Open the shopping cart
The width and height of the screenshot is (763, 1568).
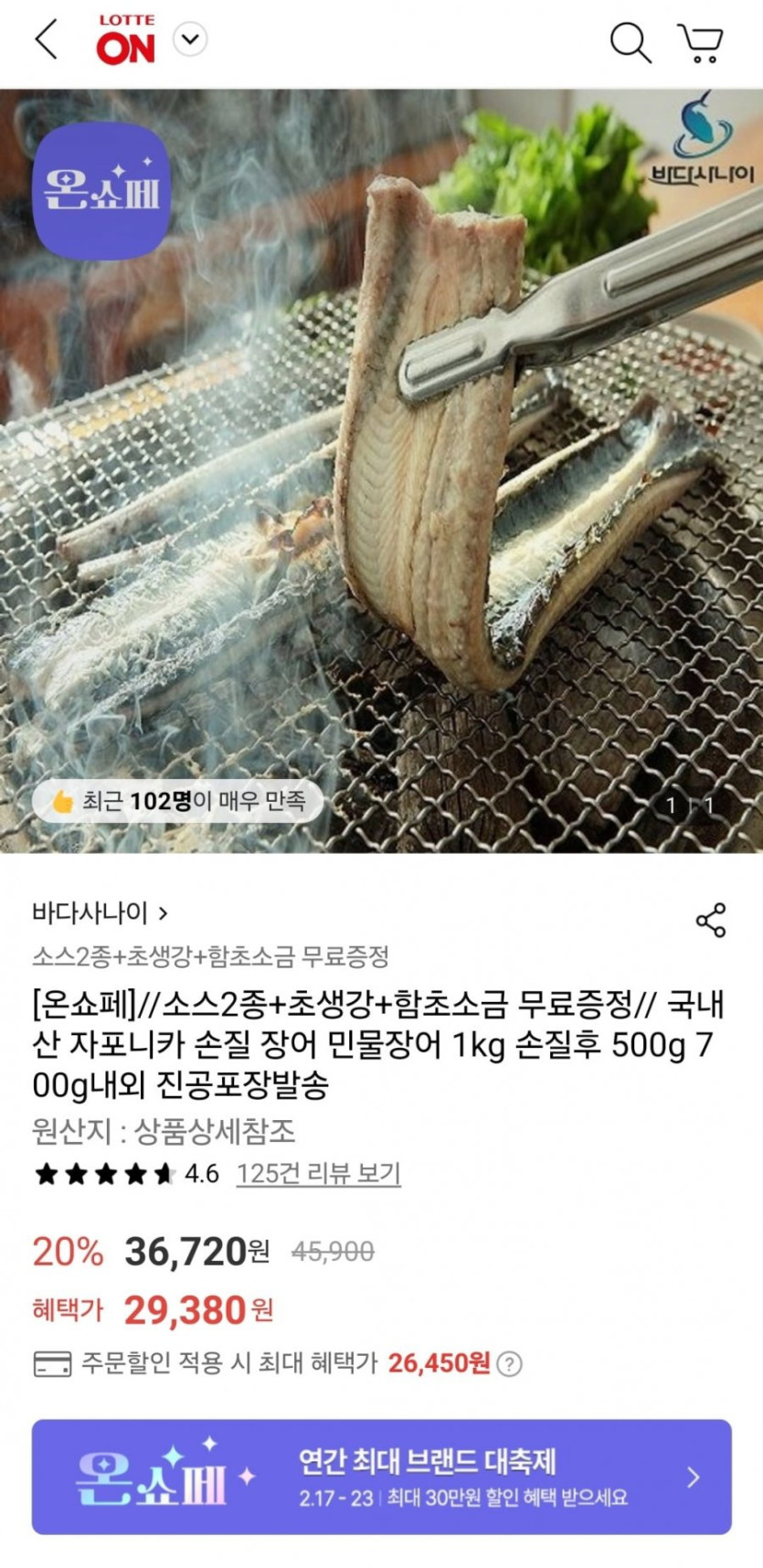(700, 43)
